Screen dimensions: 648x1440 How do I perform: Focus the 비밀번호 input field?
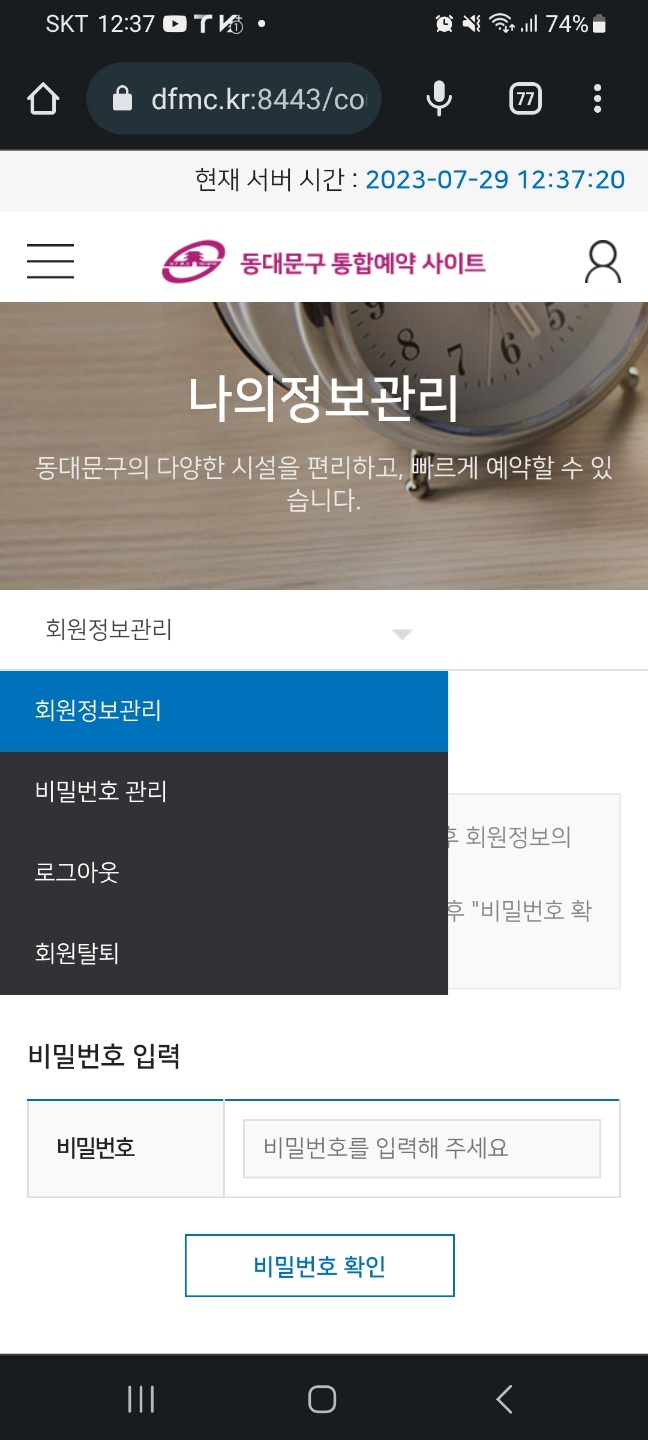tap(421, 1148)
